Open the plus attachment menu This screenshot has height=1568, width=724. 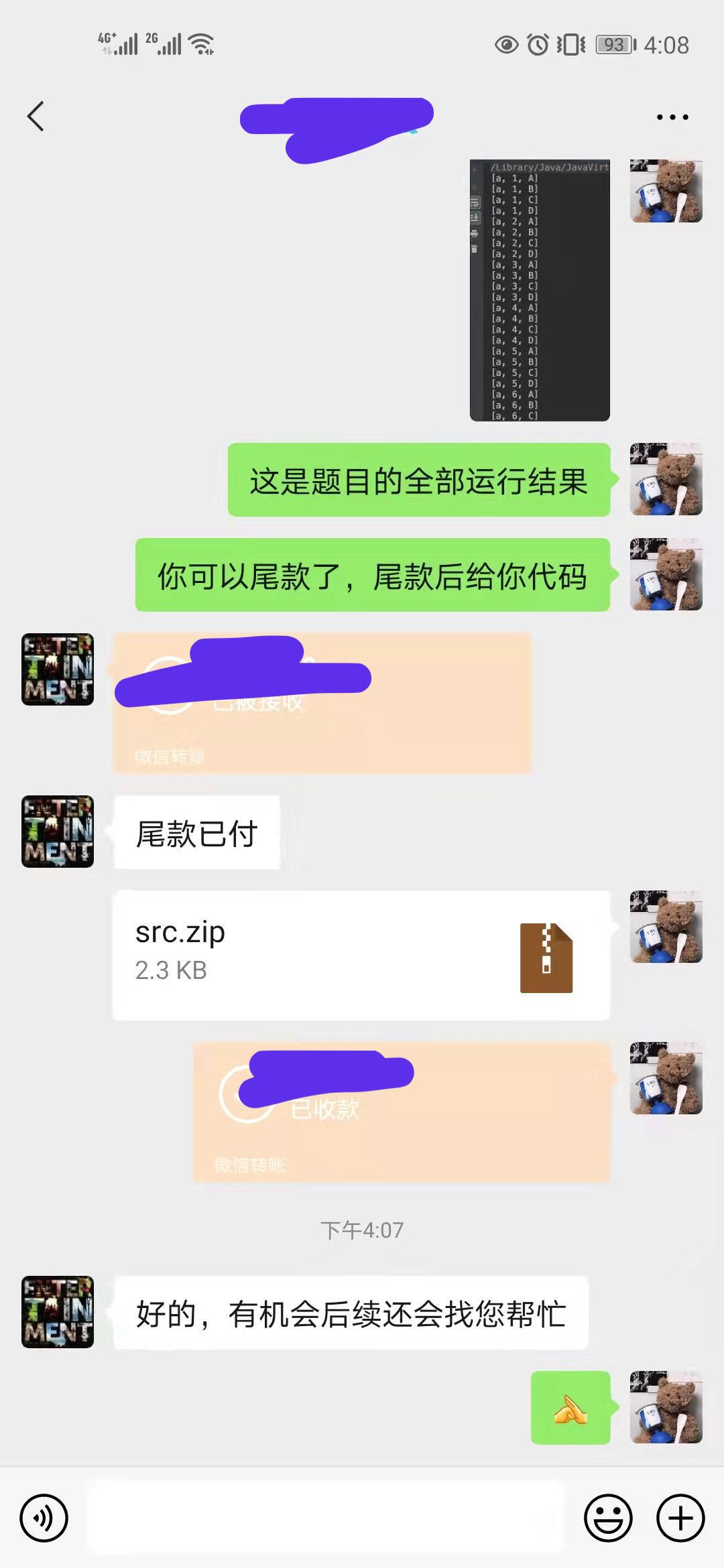click(x=680, y=1518)
